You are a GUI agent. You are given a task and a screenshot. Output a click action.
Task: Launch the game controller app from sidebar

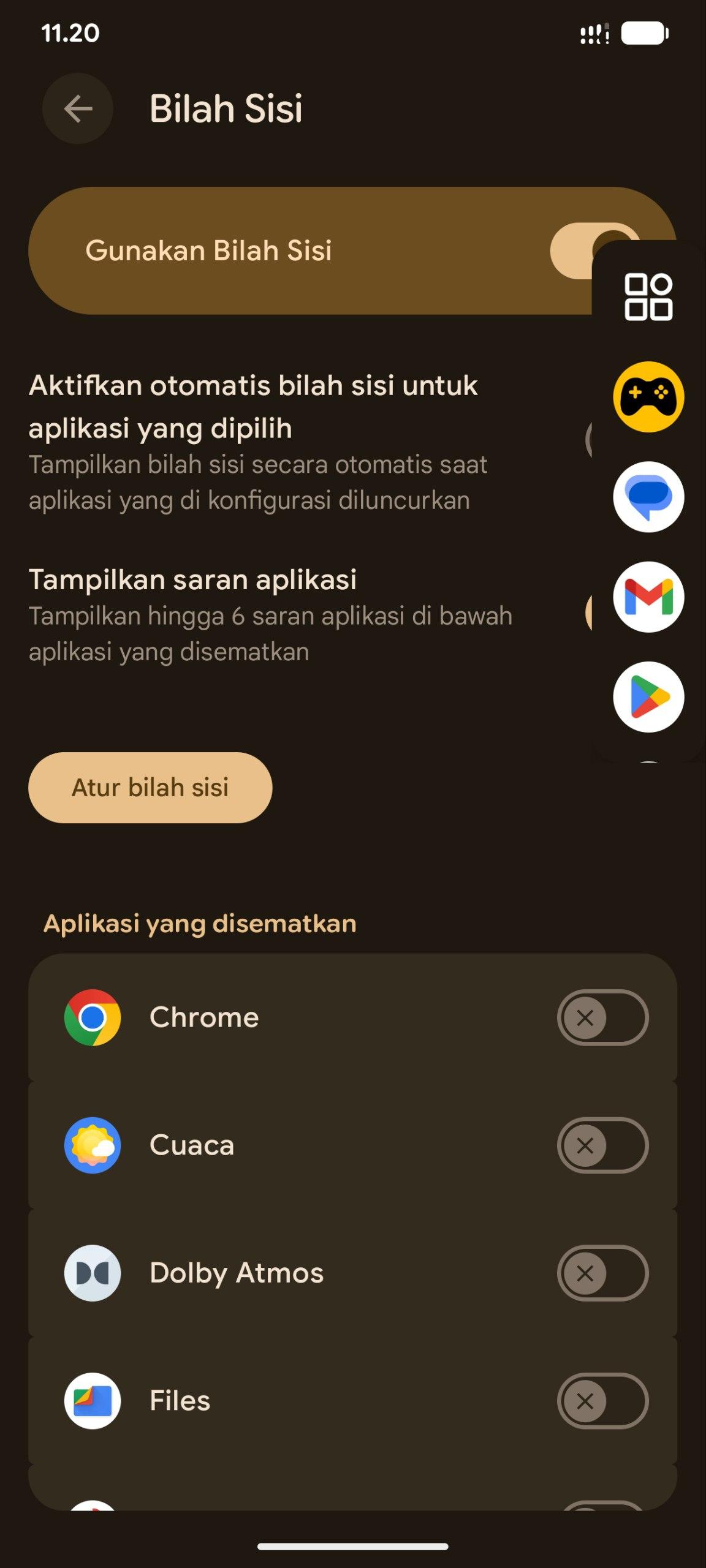click(648, 397)
